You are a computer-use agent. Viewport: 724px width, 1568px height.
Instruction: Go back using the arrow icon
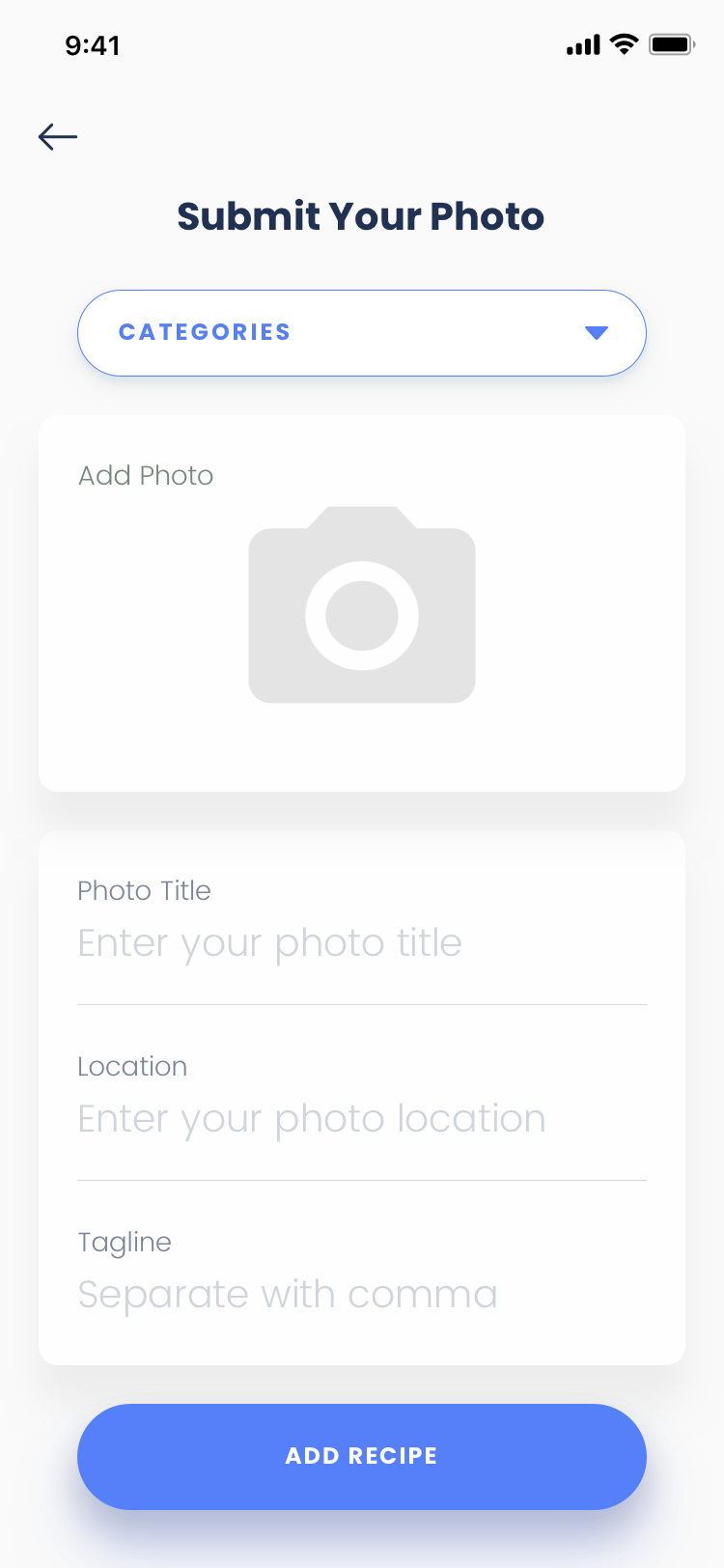[58, 137]
